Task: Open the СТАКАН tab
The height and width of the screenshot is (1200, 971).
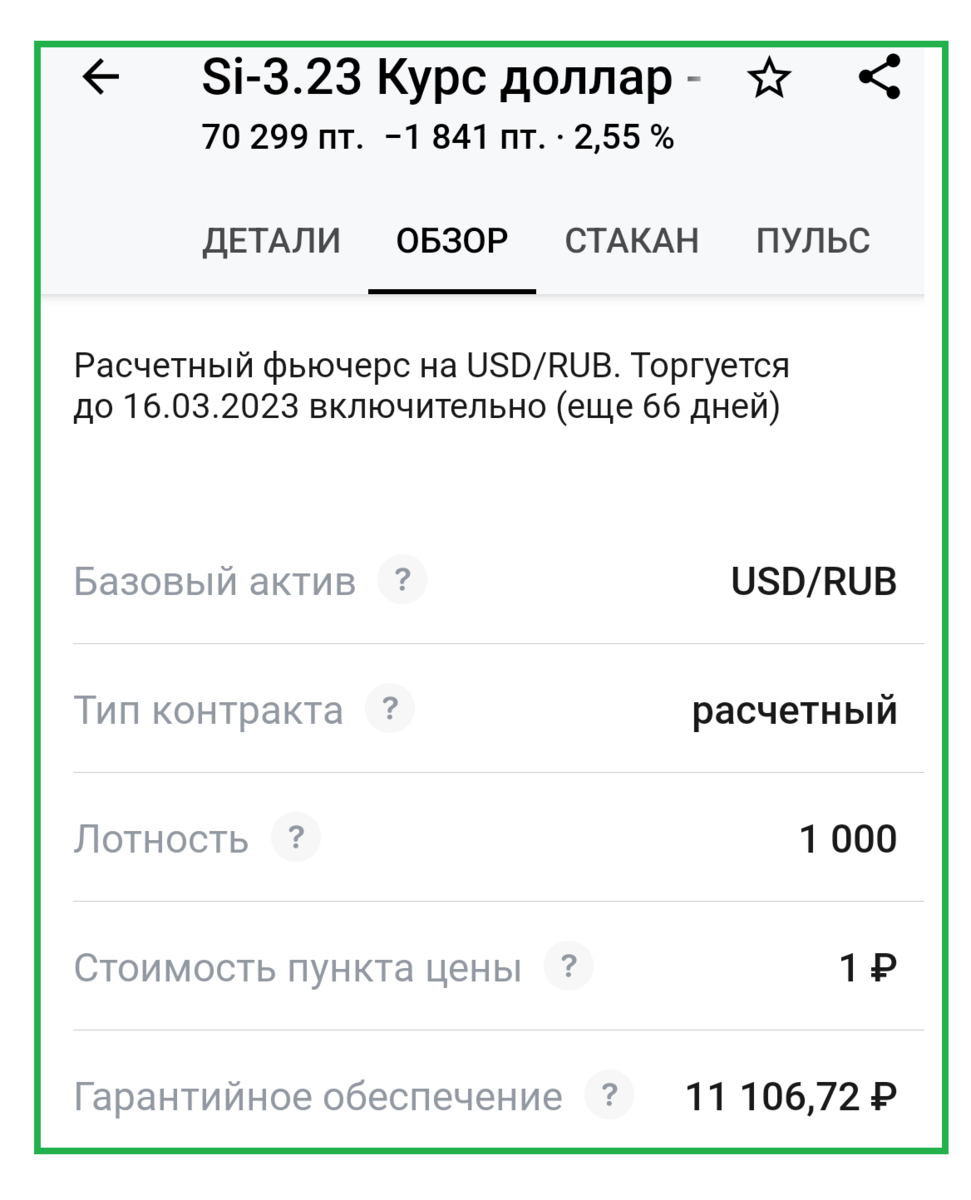Action: [x=632, y=240]
